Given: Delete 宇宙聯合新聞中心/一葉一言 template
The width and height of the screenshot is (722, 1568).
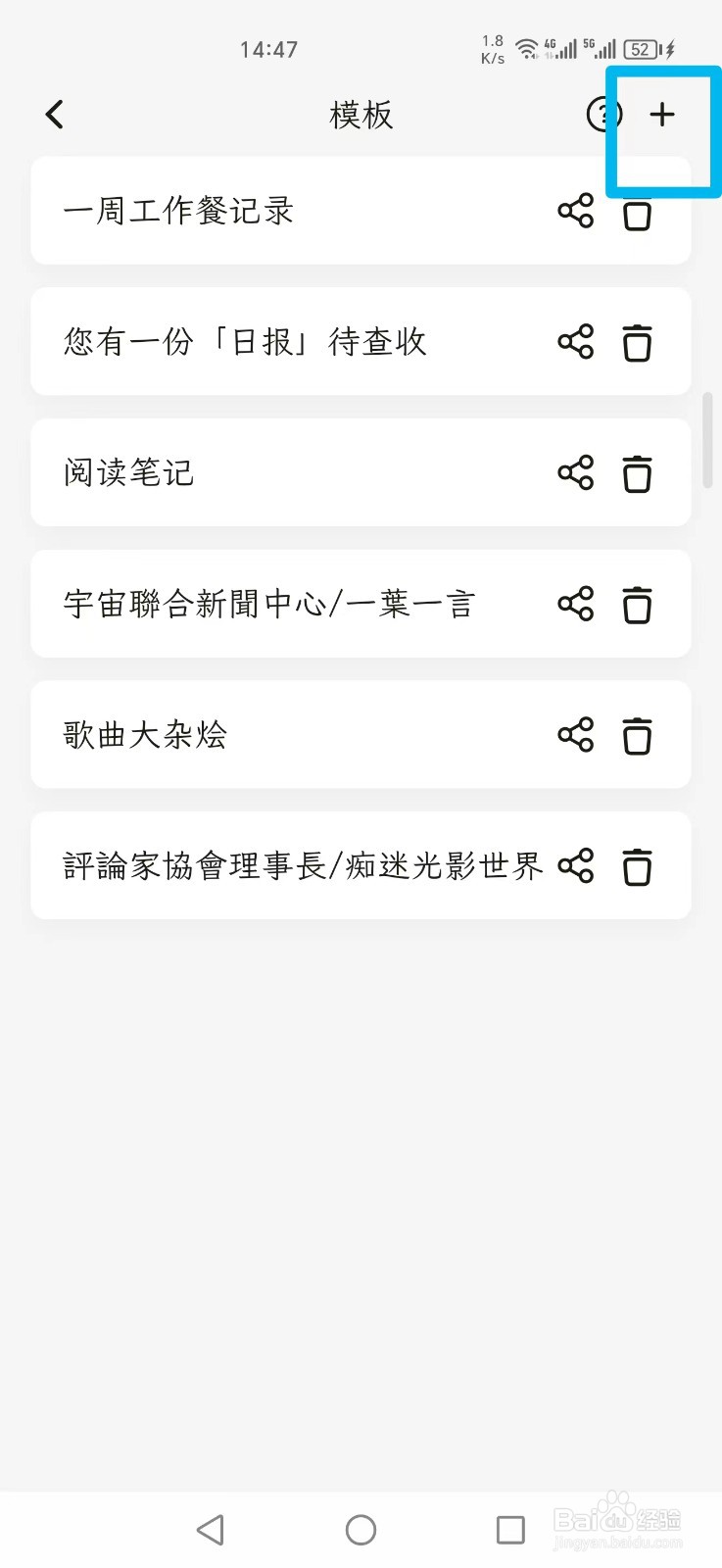Looking at the screenshot, I should 637,604.
